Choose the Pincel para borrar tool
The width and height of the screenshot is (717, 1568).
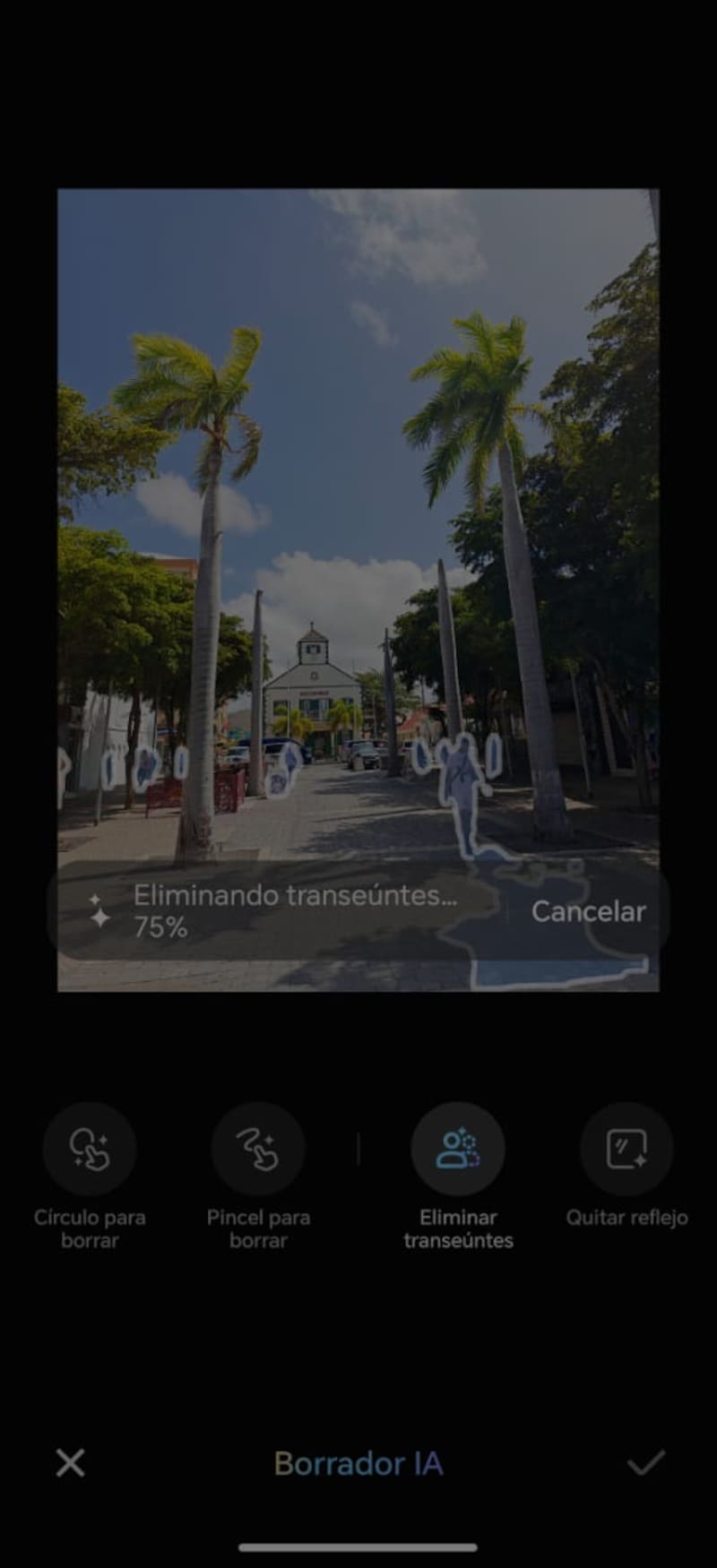point(258,1149)
